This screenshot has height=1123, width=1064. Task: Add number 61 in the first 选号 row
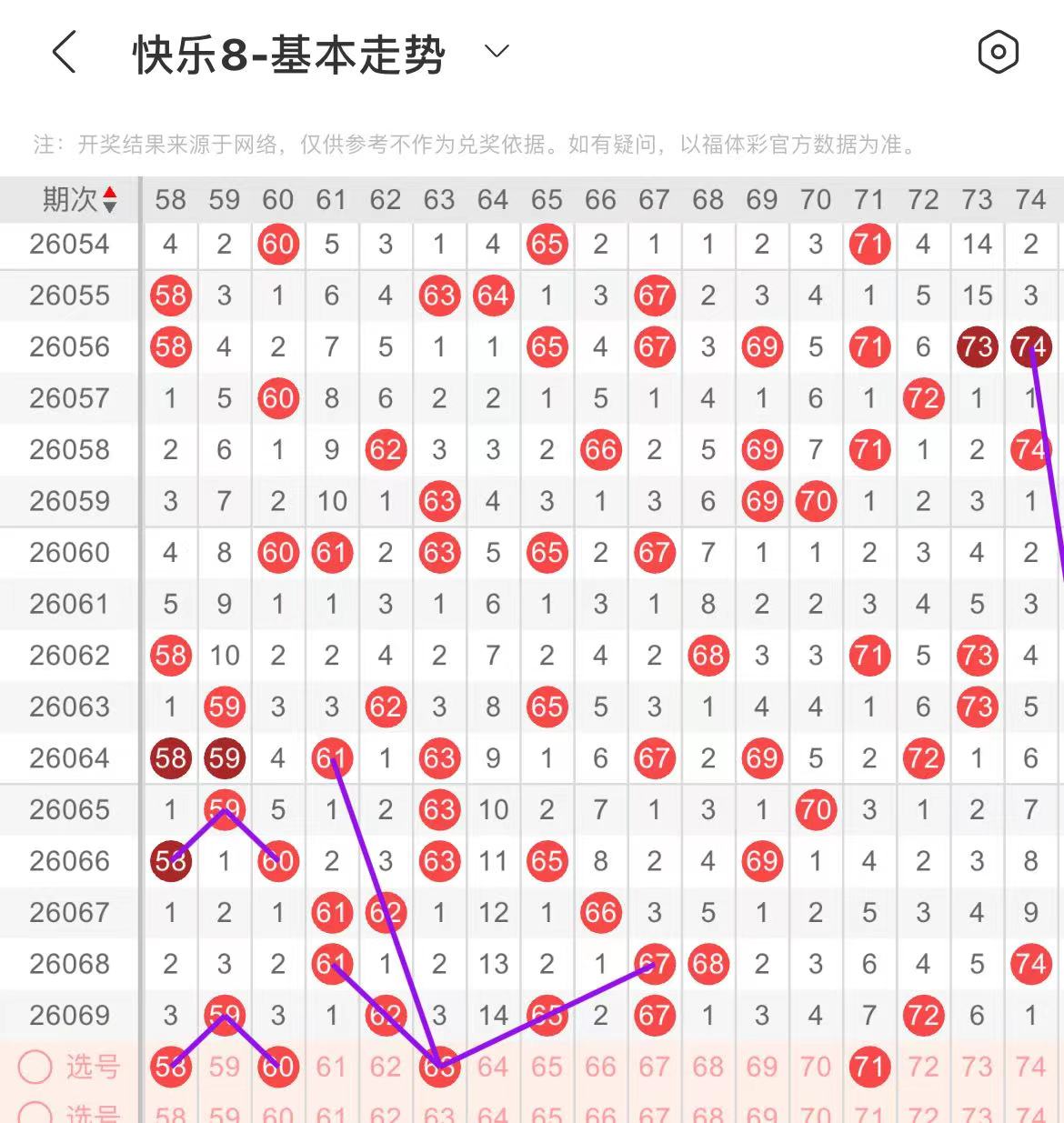coord(332,1067)
